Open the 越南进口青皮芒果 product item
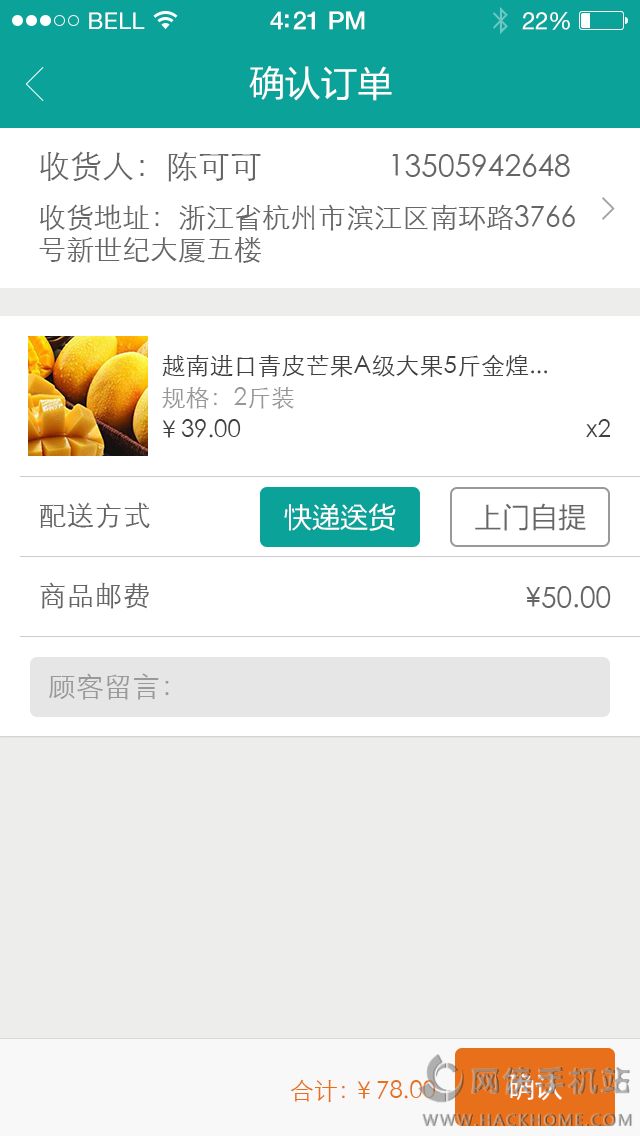The image size is (640, 1136). coord(320,396)
